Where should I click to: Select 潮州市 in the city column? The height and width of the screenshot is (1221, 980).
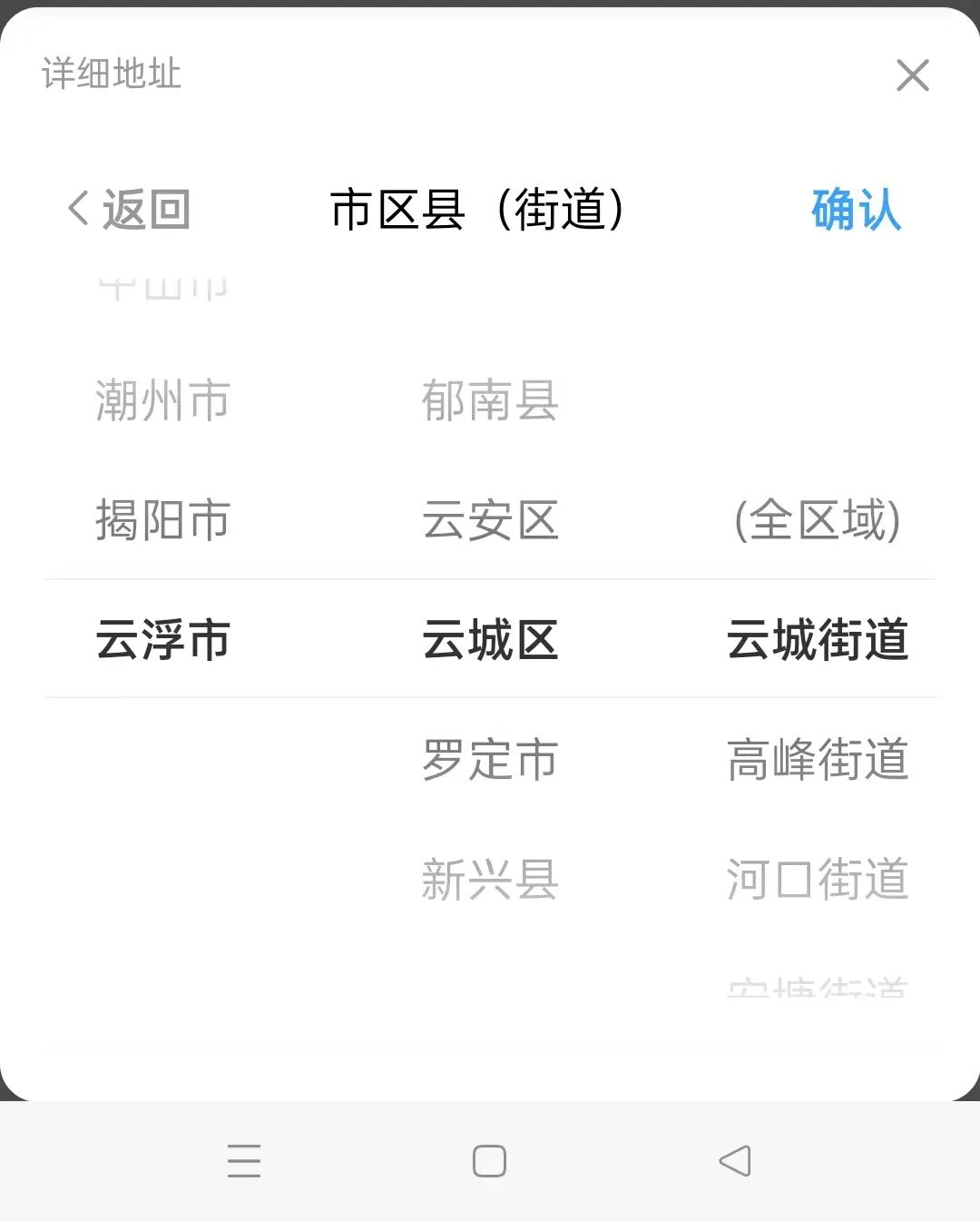tap(162, 400)
